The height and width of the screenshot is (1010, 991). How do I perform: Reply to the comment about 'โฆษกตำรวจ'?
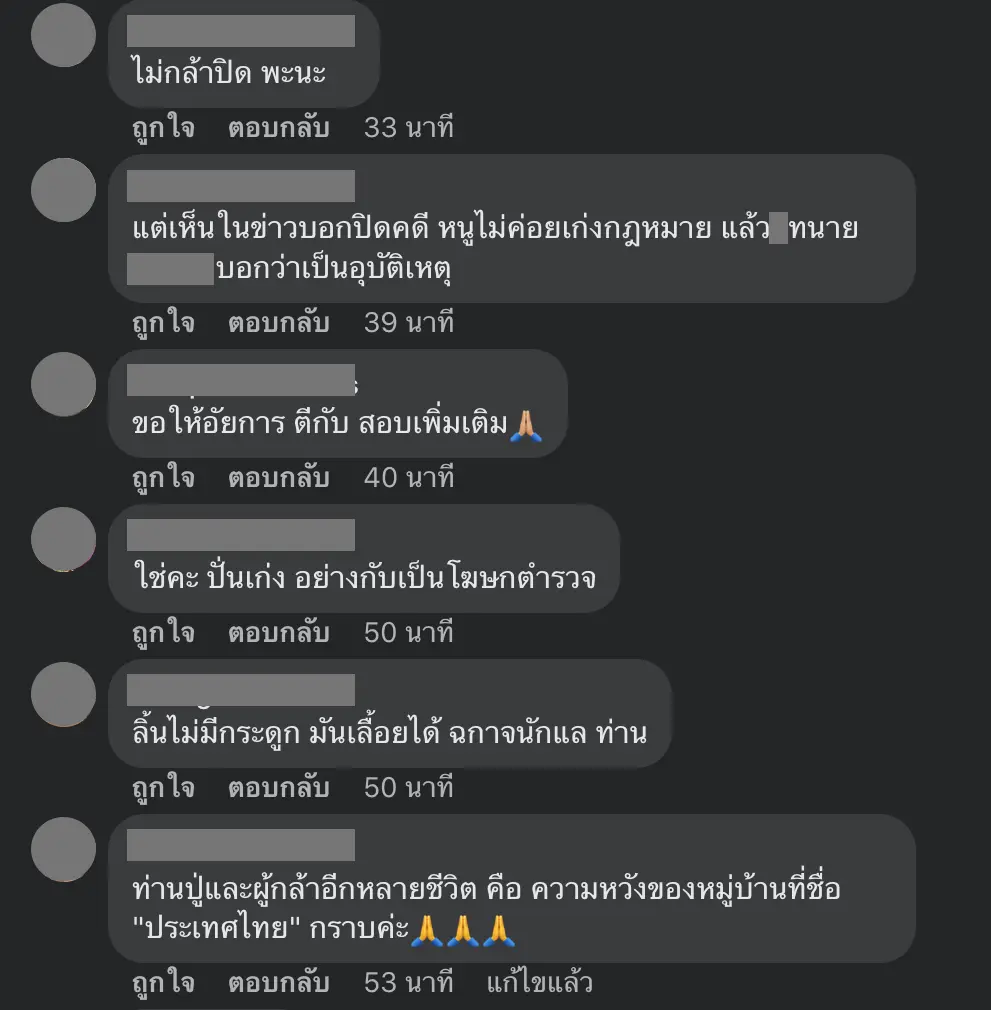(x=278, y=633)
